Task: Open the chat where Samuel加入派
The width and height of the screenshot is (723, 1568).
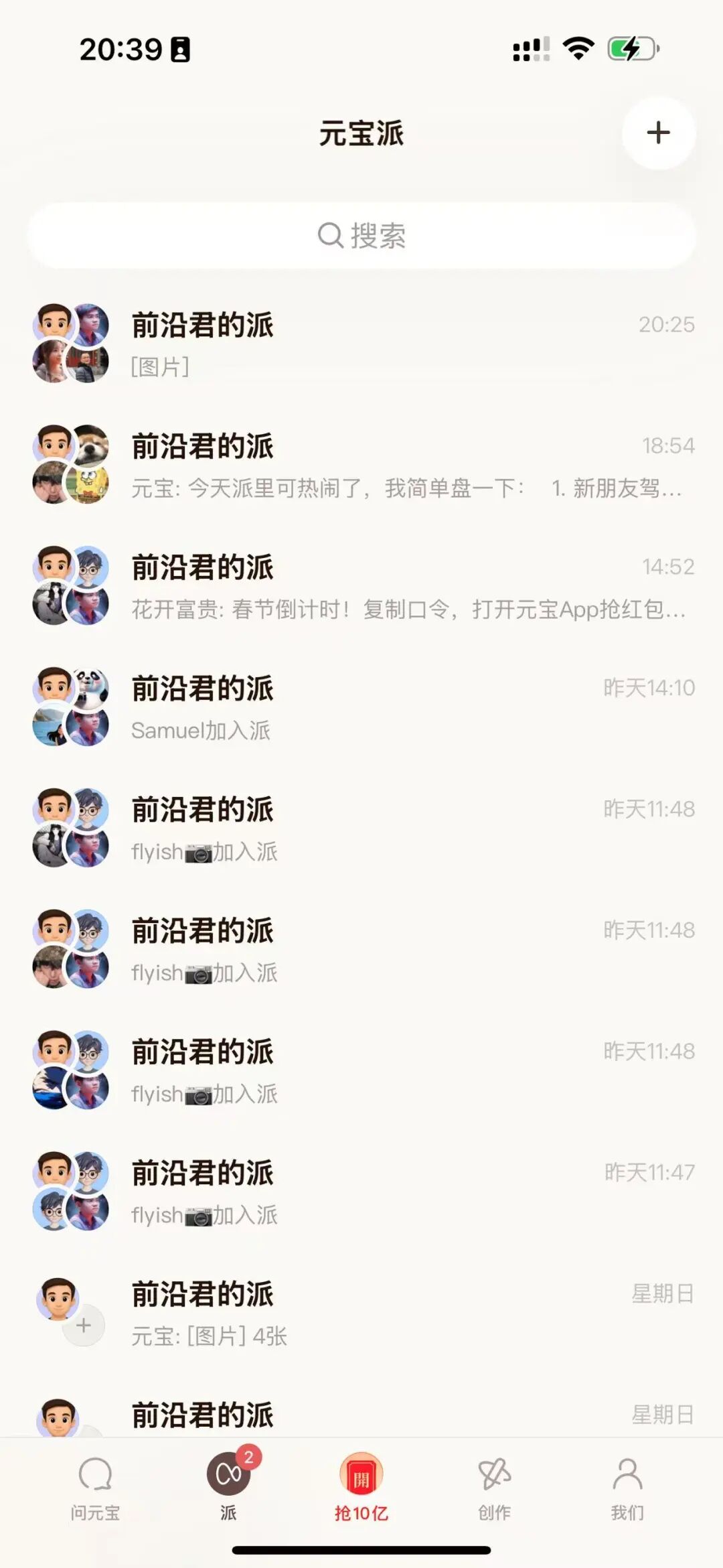Action: point(361,707)
